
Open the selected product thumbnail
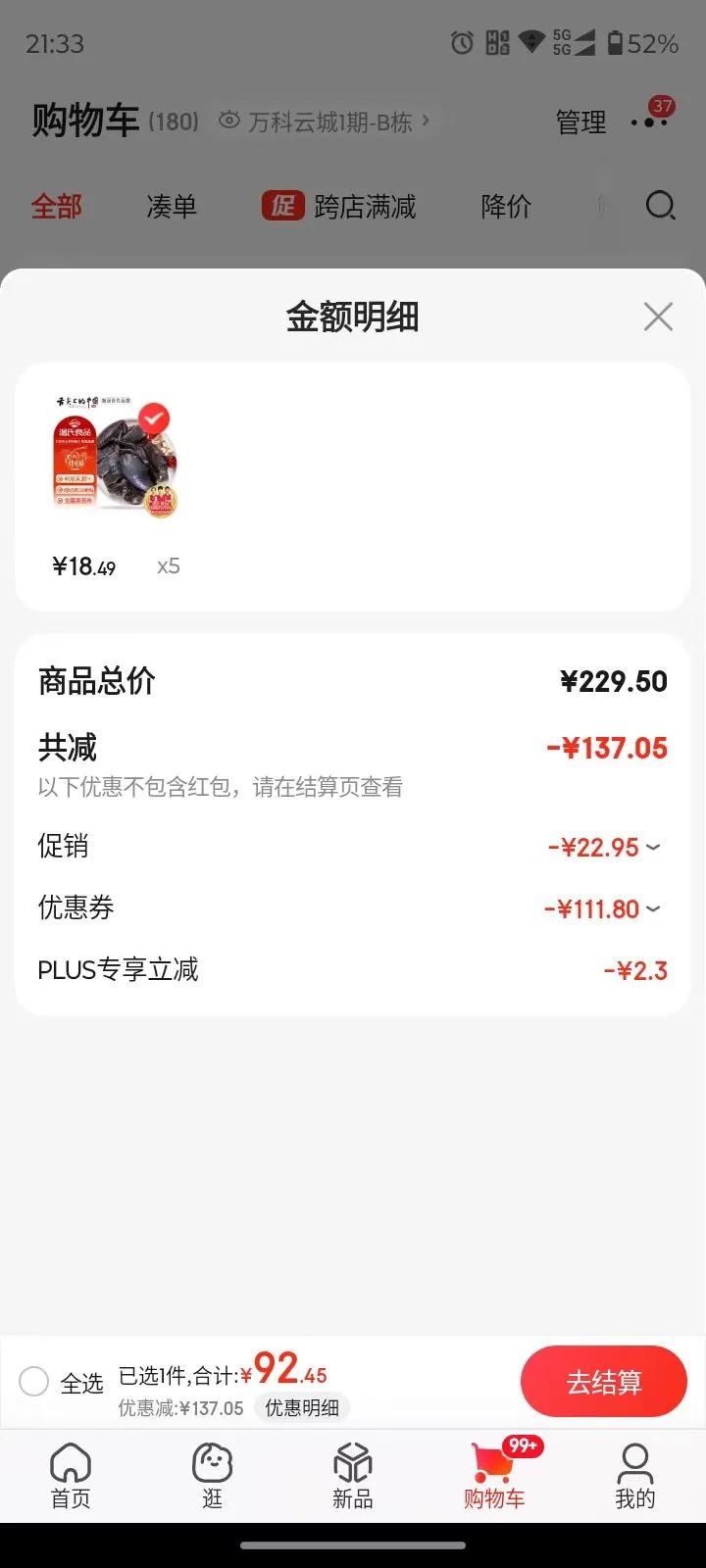point(116,457)
